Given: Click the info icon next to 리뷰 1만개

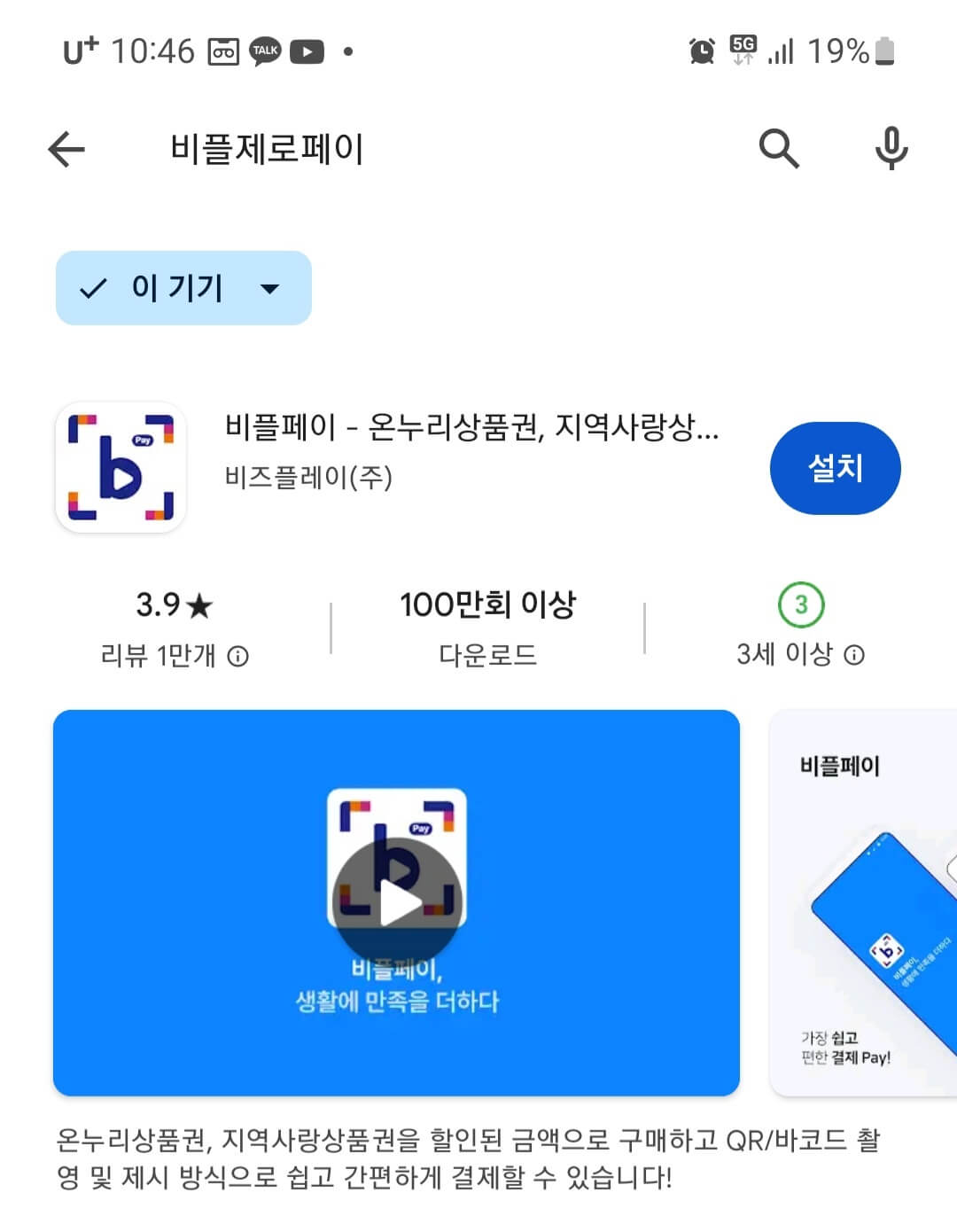Looking at the screenshot, I should [x=240, y=656].
